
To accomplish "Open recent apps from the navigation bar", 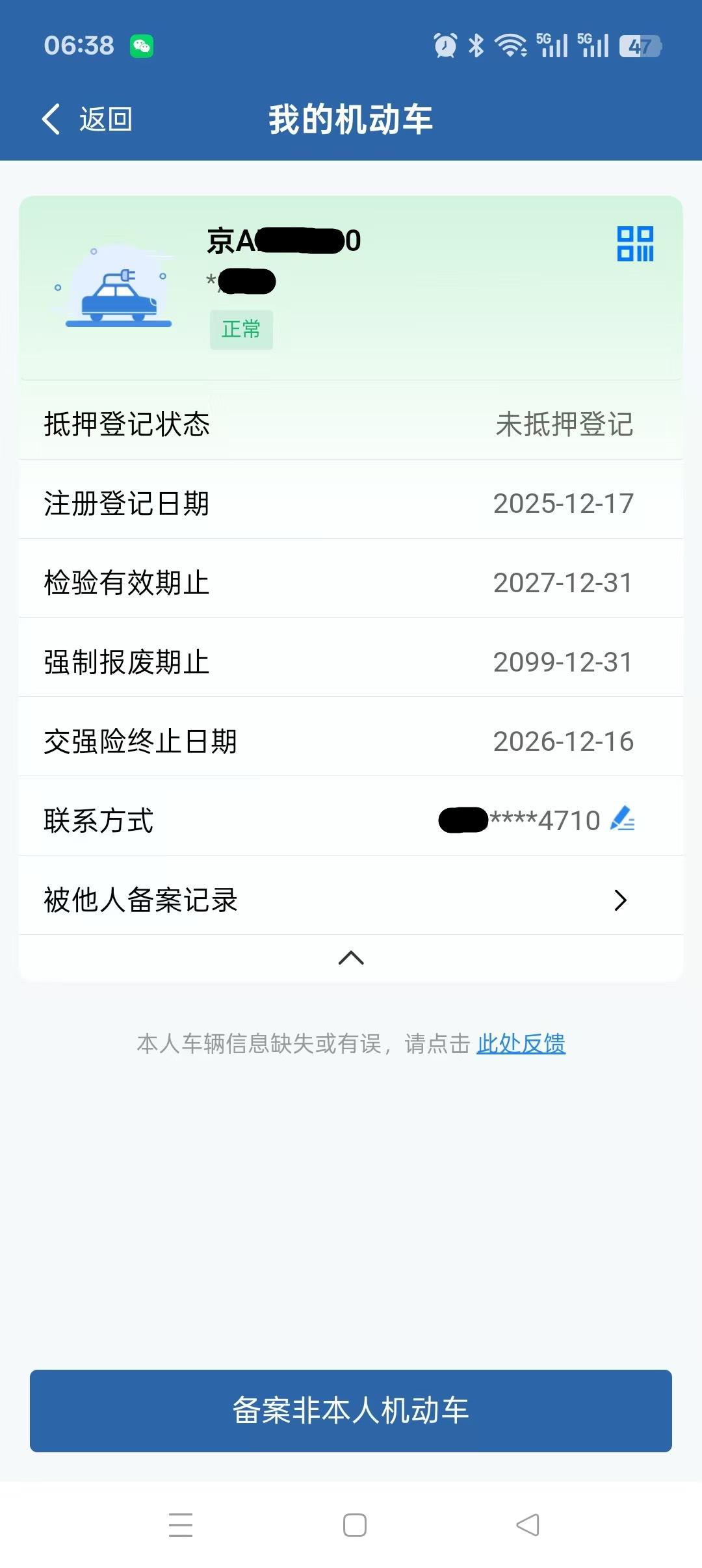I will tap(181, 1524).
